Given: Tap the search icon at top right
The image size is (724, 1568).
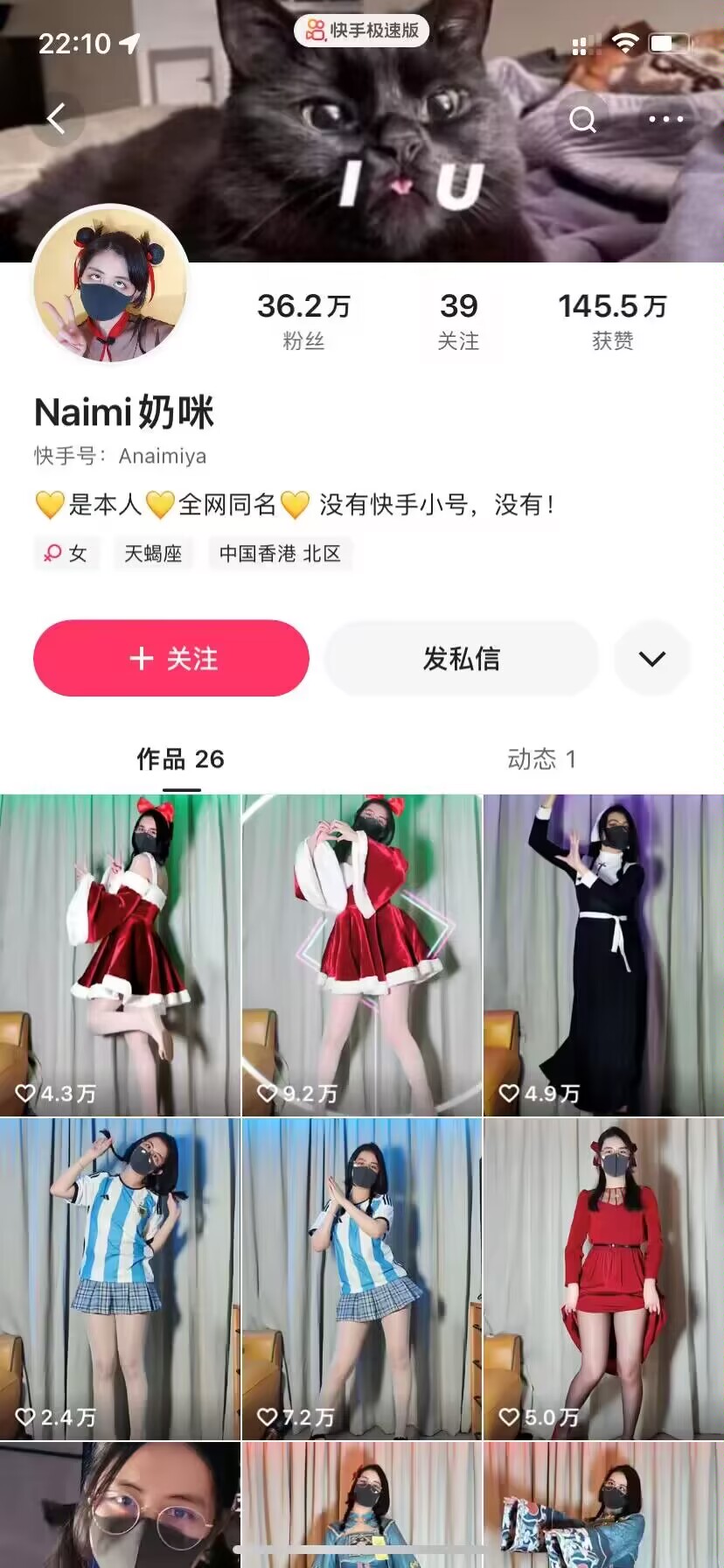Looking at the screenshot, I should click(582, 119).
